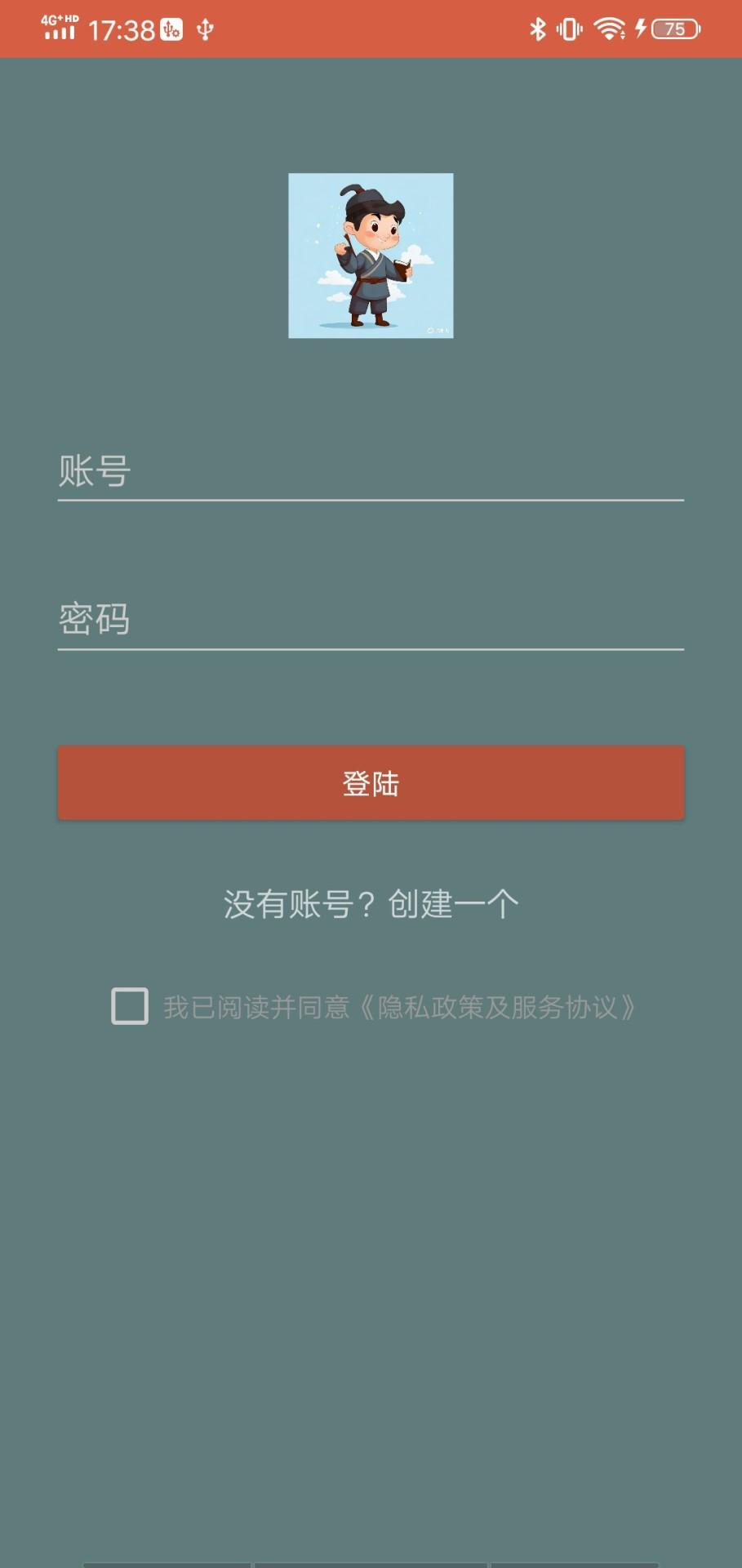Toggle agreement by tapping its label text

coord(257,1007)
